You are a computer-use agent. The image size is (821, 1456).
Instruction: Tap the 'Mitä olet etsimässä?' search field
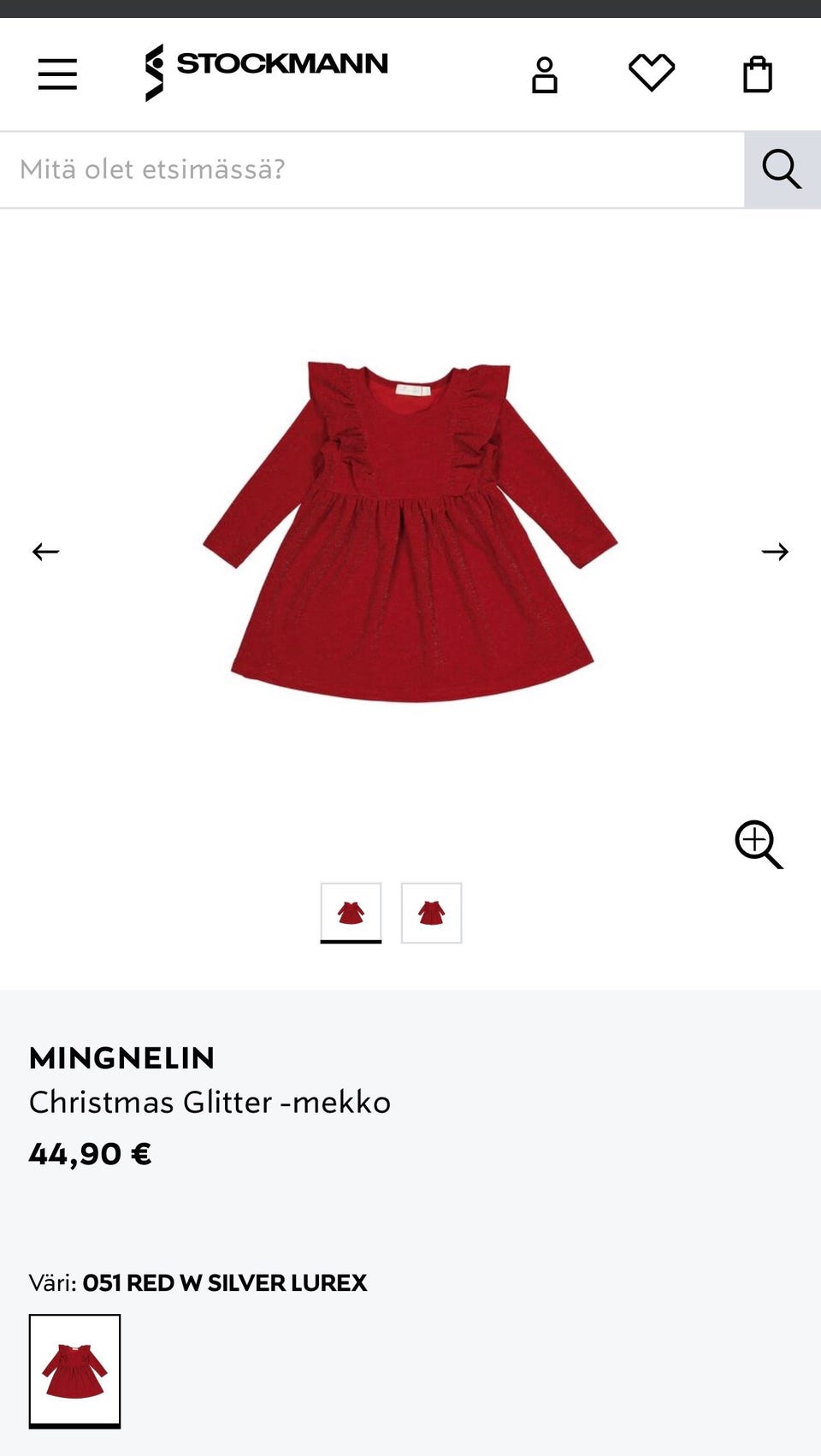pyautogui.click(x=372, y=169)
